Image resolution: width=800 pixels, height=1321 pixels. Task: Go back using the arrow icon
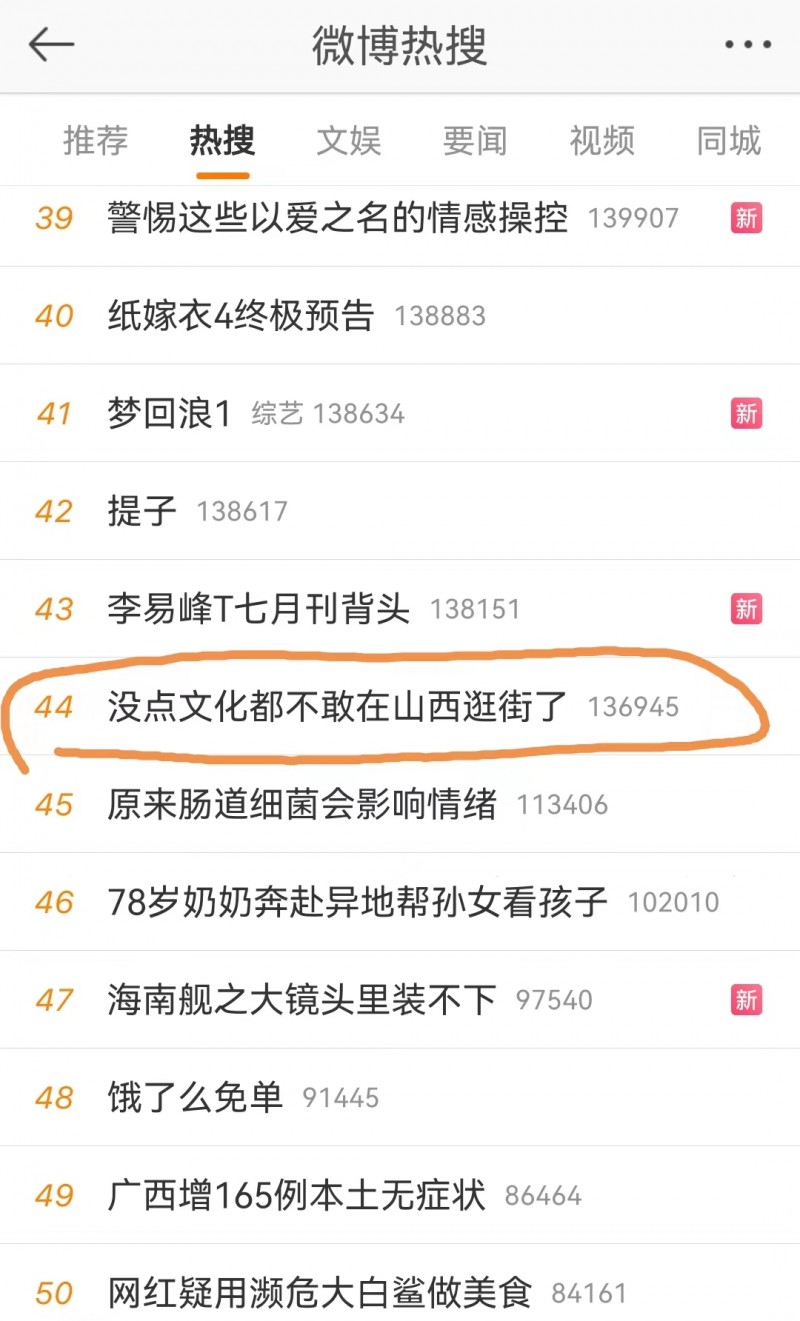click(52, 45)
